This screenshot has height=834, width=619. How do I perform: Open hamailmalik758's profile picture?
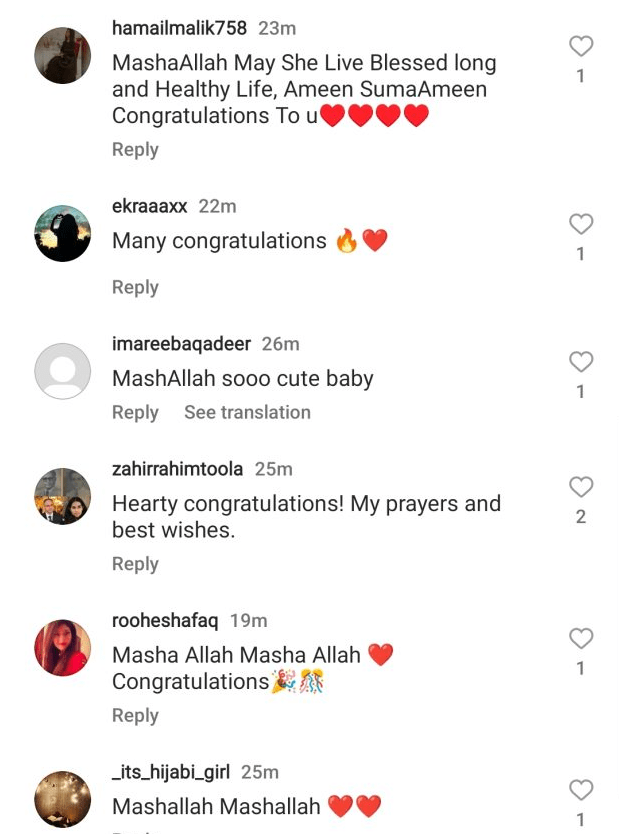63,55
